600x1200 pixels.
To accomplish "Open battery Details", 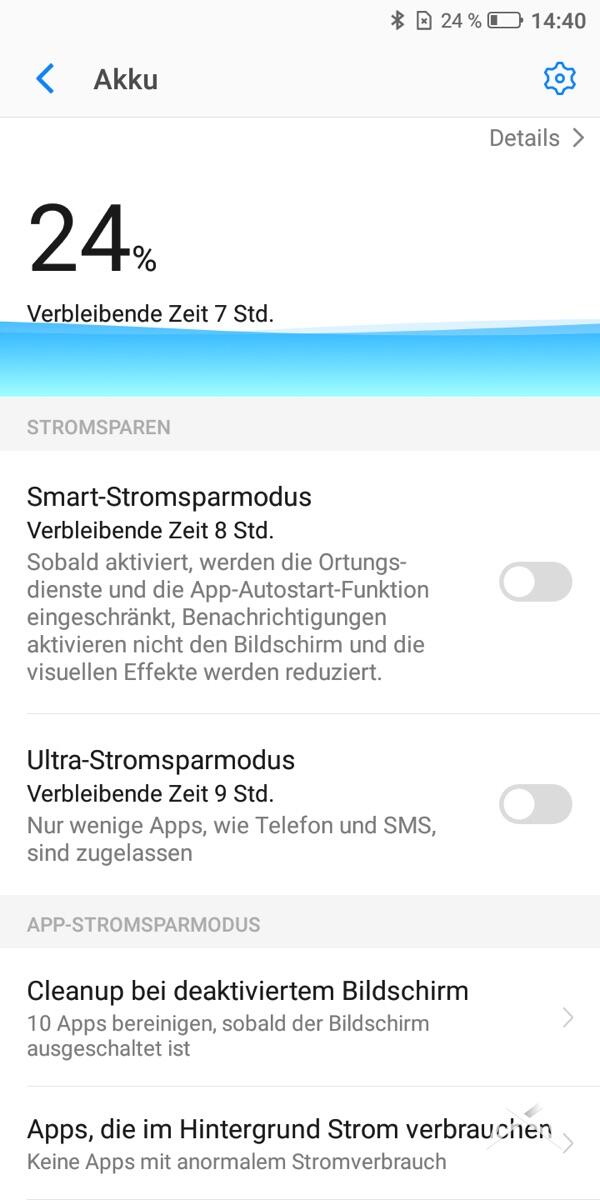I will point(536,138).
